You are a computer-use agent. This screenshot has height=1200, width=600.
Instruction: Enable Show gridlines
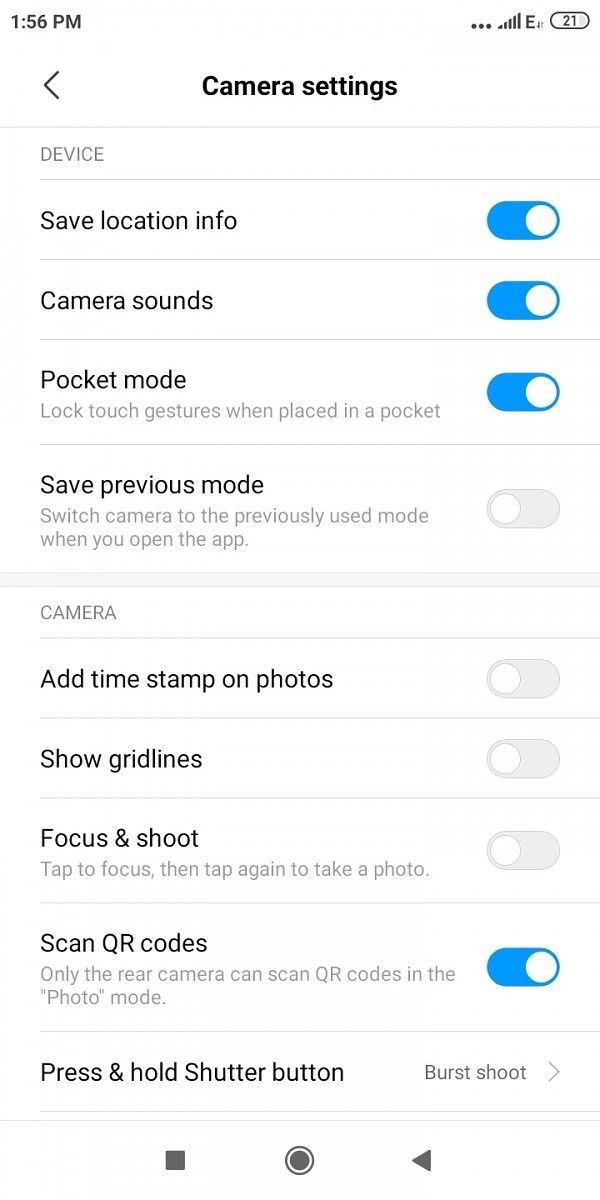click(522, 759)
